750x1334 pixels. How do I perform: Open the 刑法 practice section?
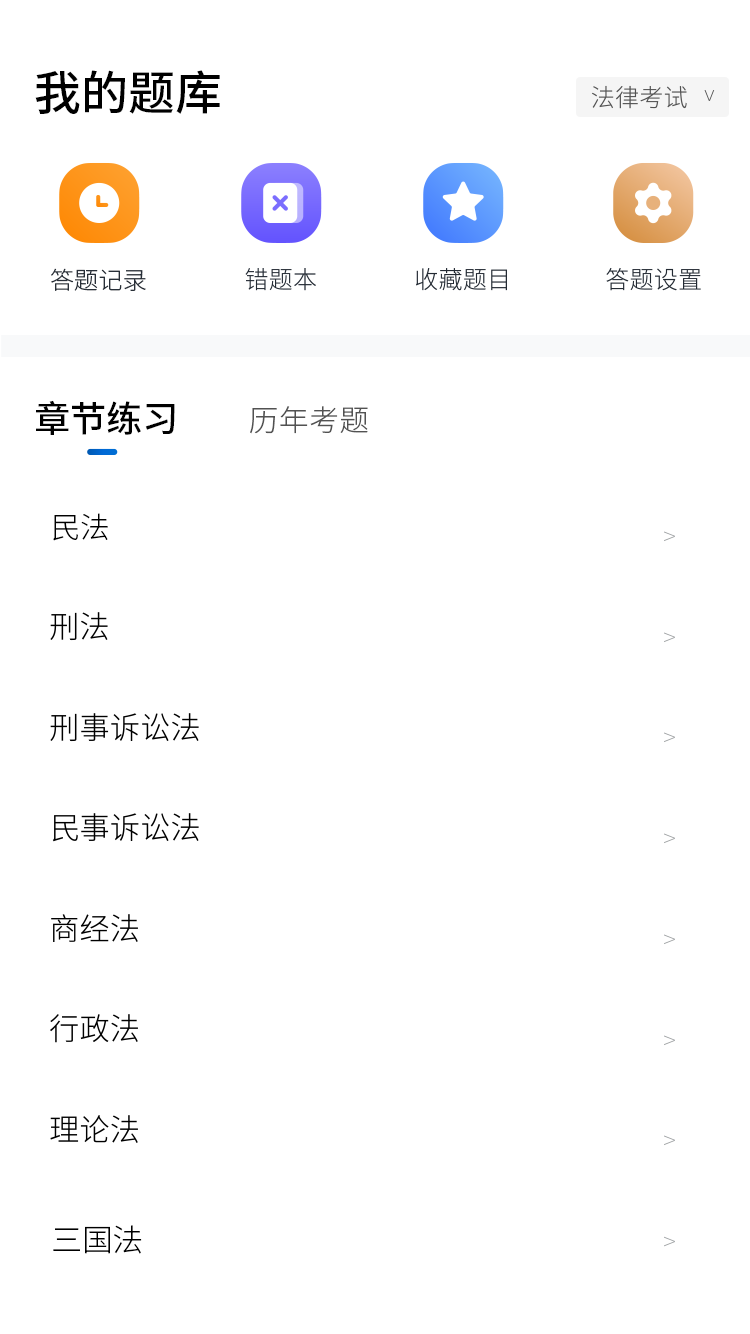pyautogui.click(x=81, y=628)
